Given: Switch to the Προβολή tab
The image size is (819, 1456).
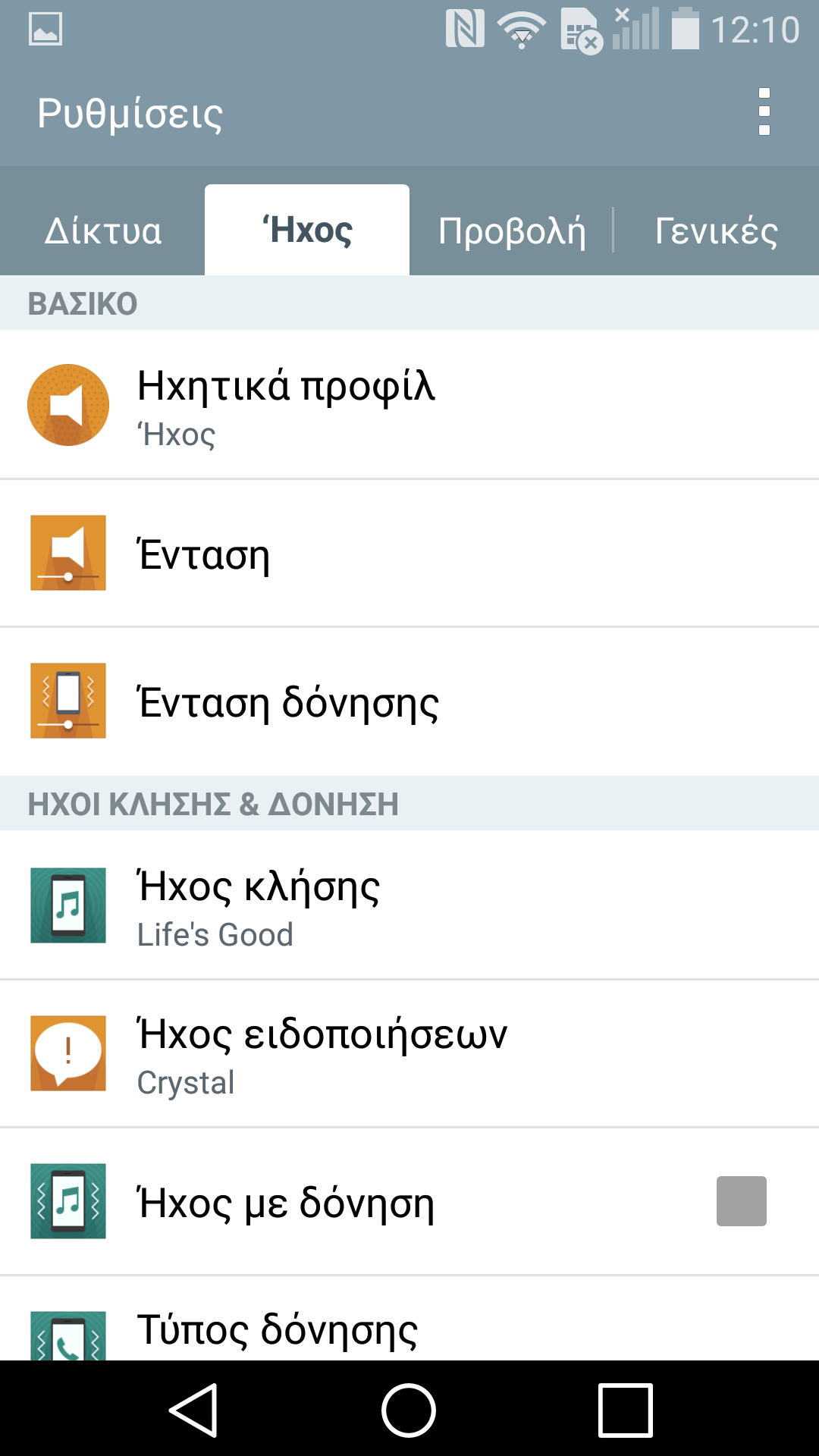Looking at the screenshot, I should [x=511, y=230].
